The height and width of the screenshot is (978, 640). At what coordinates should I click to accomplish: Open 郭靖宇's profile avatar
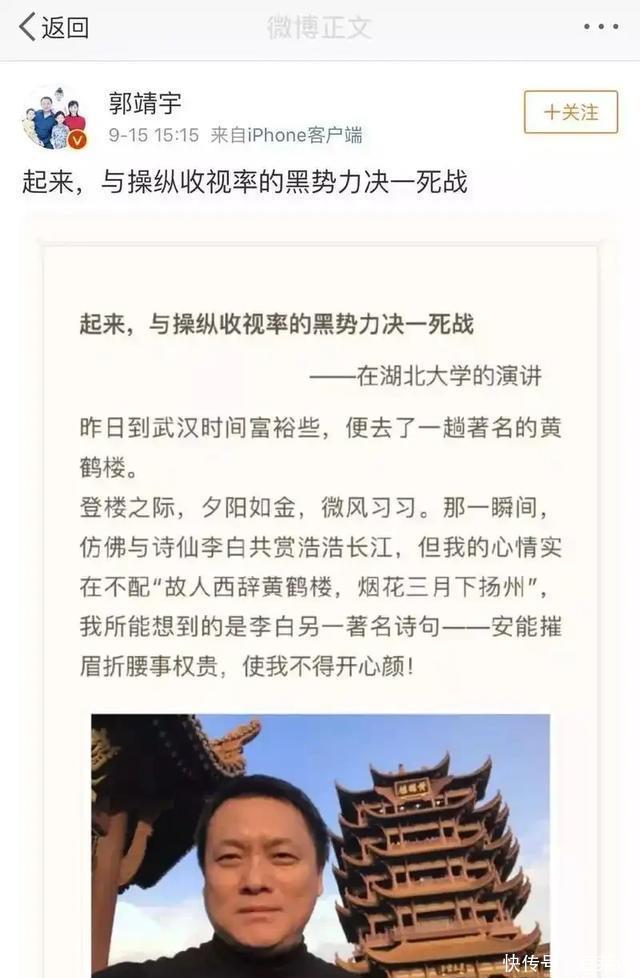[54, 119]
